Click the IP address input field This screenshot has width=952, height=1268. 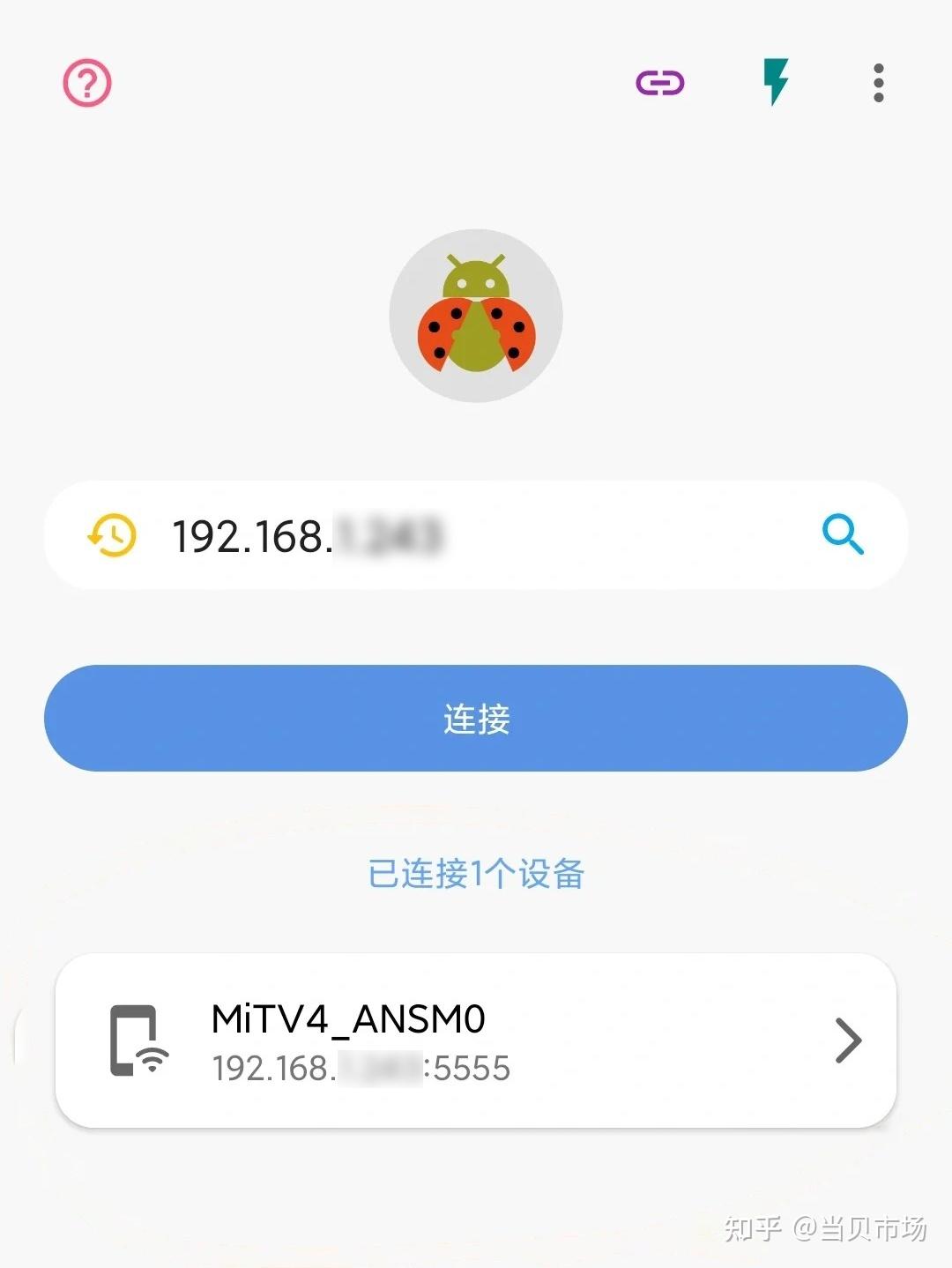coord(476,535)
